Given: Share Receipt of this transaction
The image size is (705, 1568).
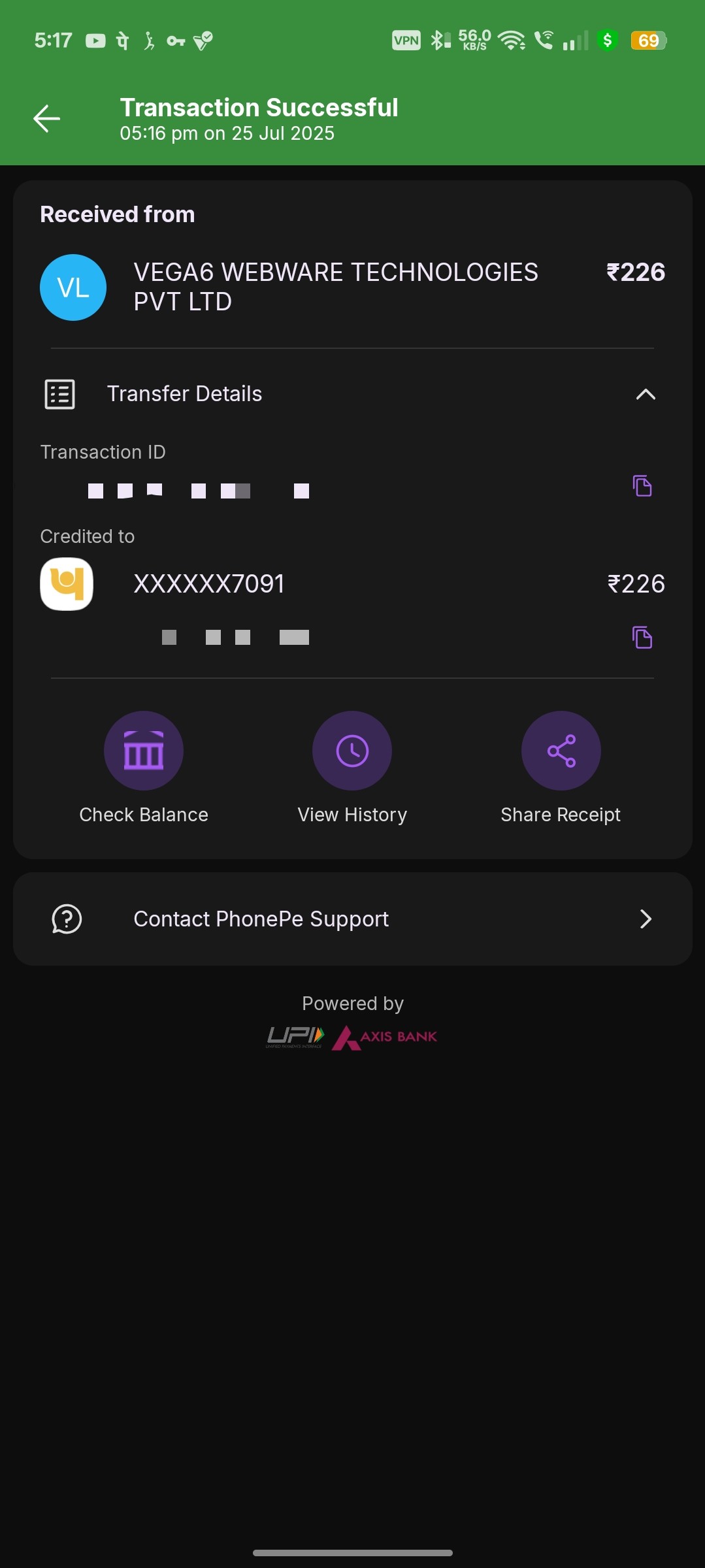Looking at the screenshot, I should [561, 751].
